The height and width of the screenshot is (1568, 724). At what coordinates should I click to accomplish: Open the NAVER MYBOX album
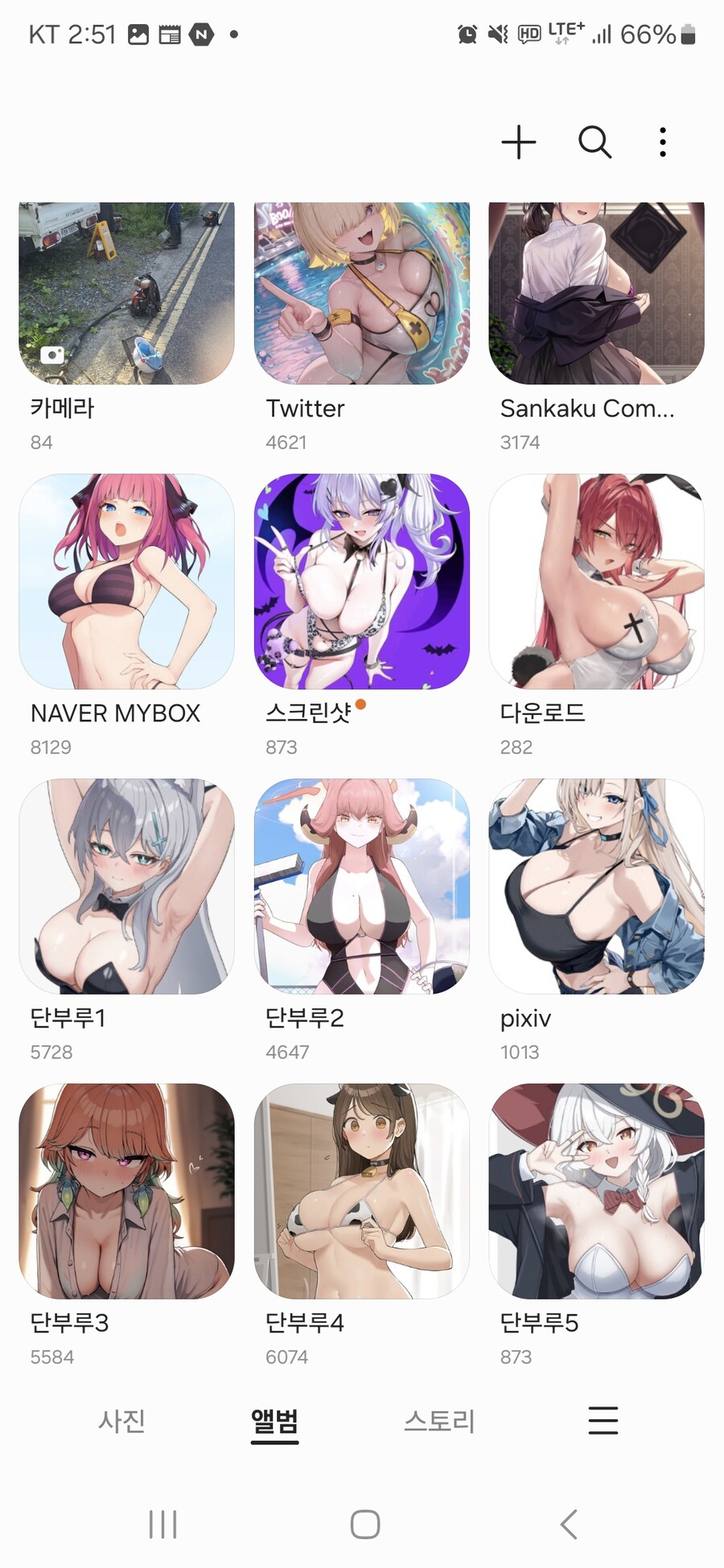point(126,581)
